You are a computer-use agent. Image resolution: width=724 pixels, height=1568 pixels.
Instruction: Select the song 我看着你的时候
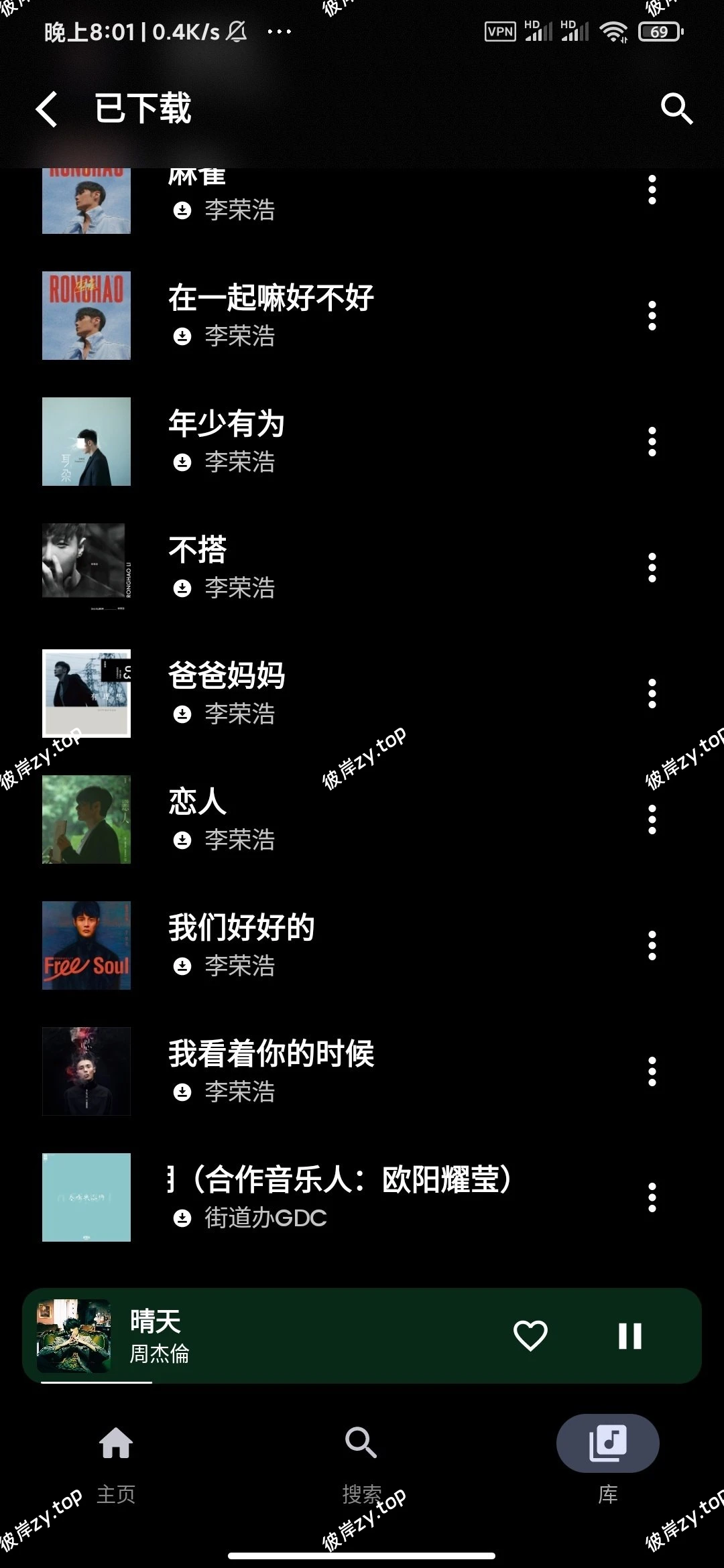pos(271,1054)
